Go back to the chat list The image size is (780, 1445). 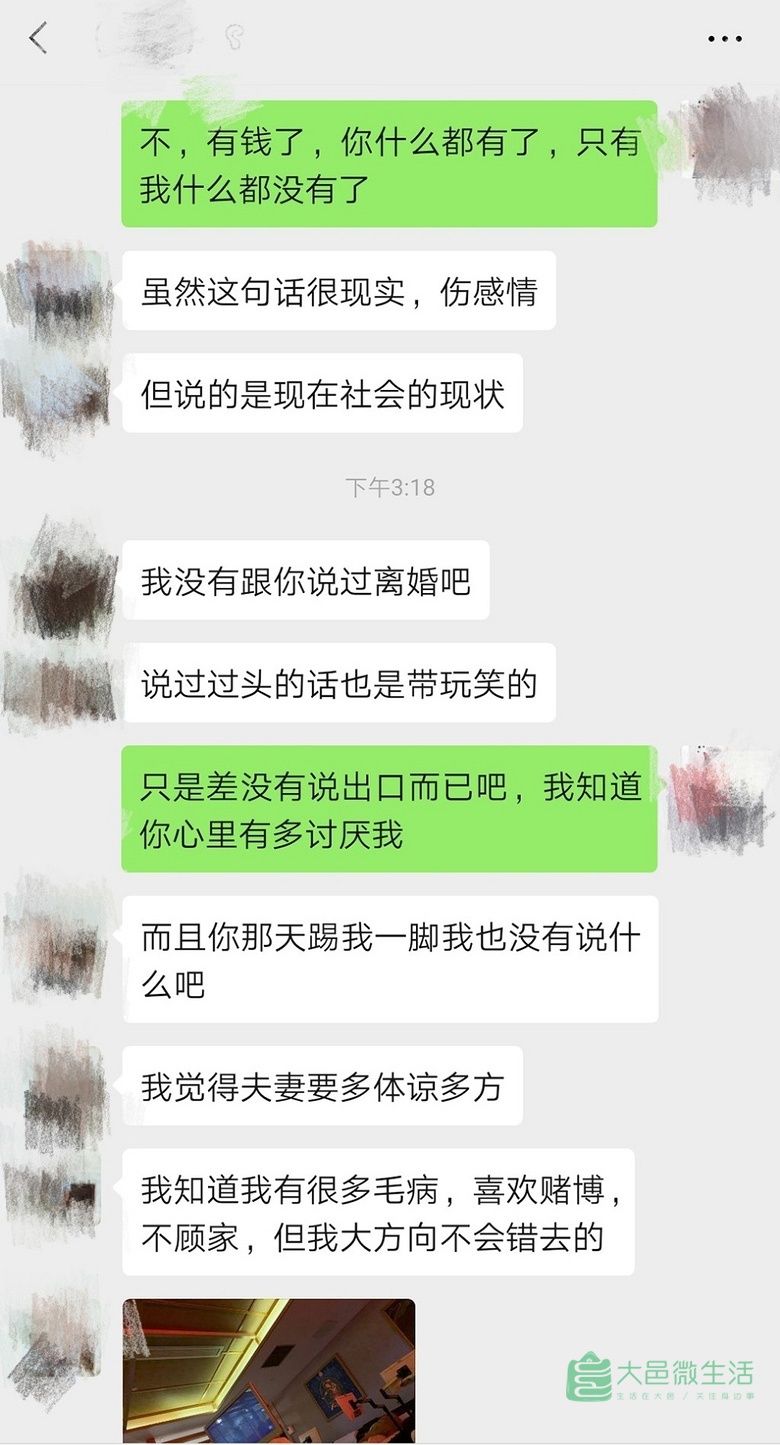pos(38,39)
